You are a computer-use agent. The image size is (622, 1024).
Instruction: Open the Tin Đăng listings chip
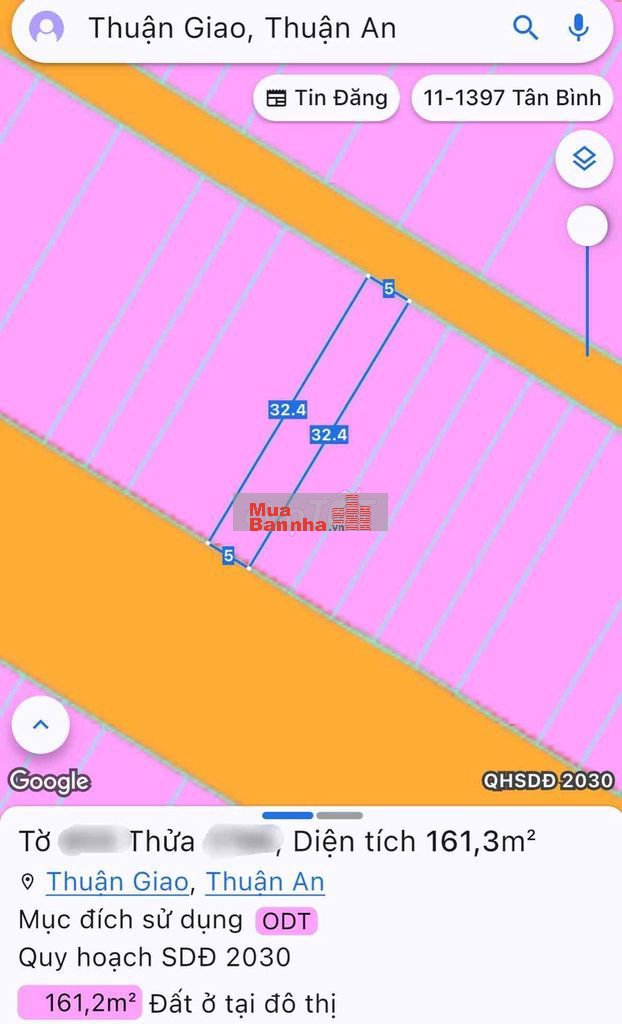point(326,98)
